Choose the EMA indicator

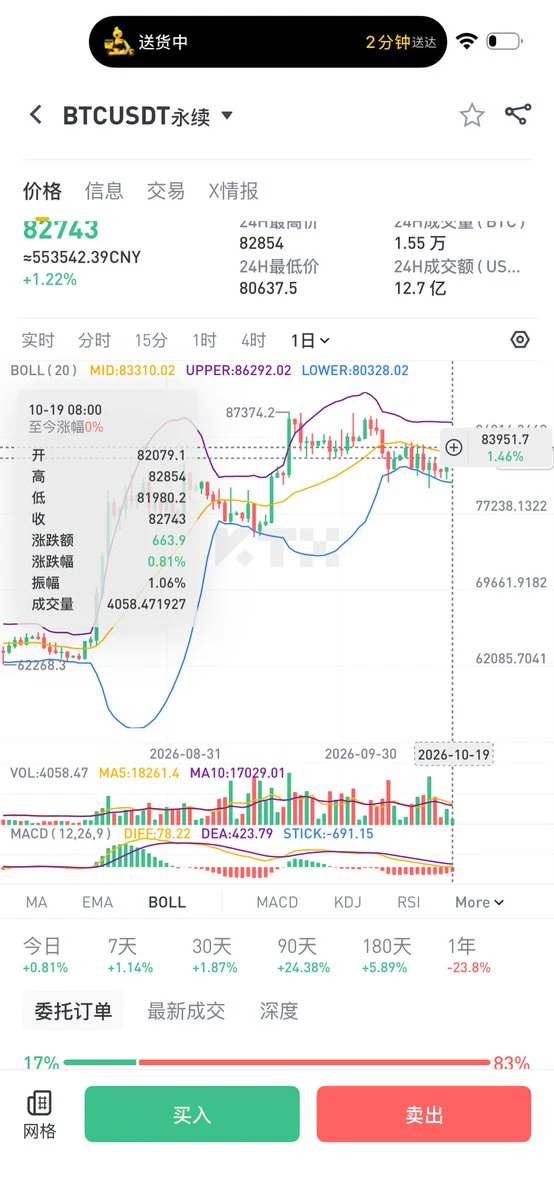(97, 902)
